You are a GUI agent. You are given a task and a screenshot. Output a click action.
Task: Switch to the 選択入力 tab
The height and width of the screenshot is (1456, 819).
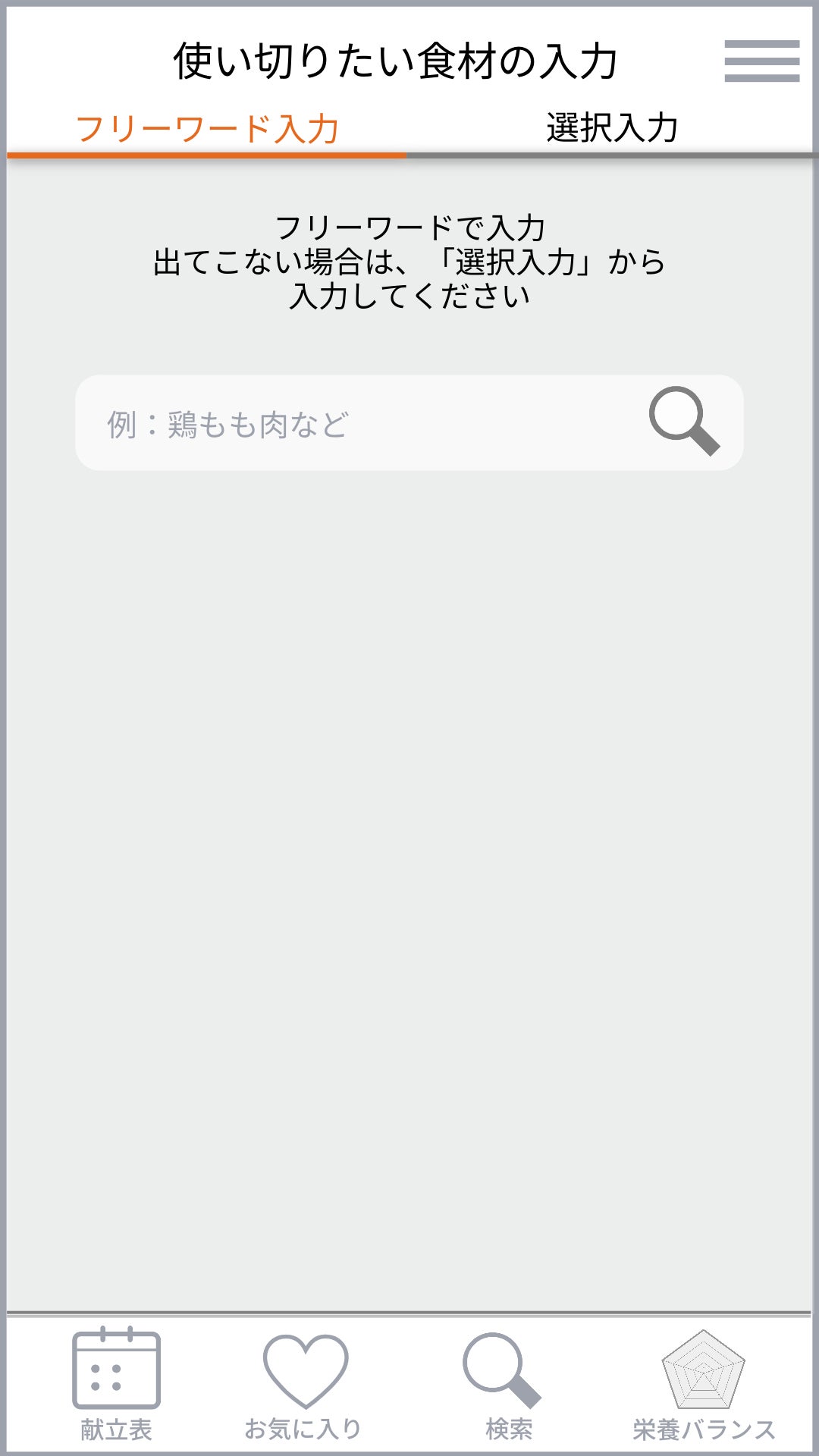pos(612,127)
